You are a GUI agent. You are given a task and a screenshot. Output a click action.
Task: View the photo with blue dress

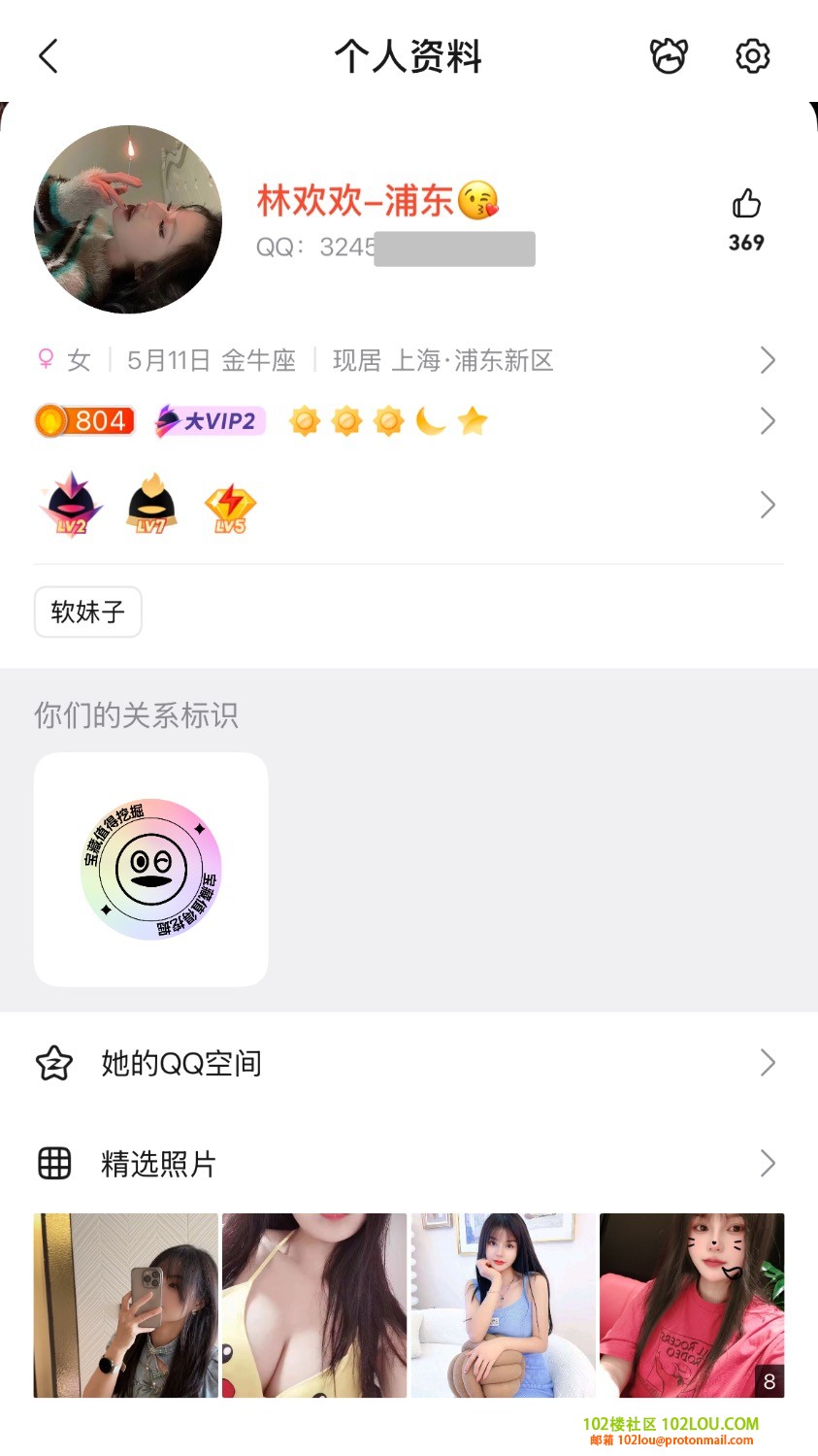pyautogui.click(x=503, y=1306)
